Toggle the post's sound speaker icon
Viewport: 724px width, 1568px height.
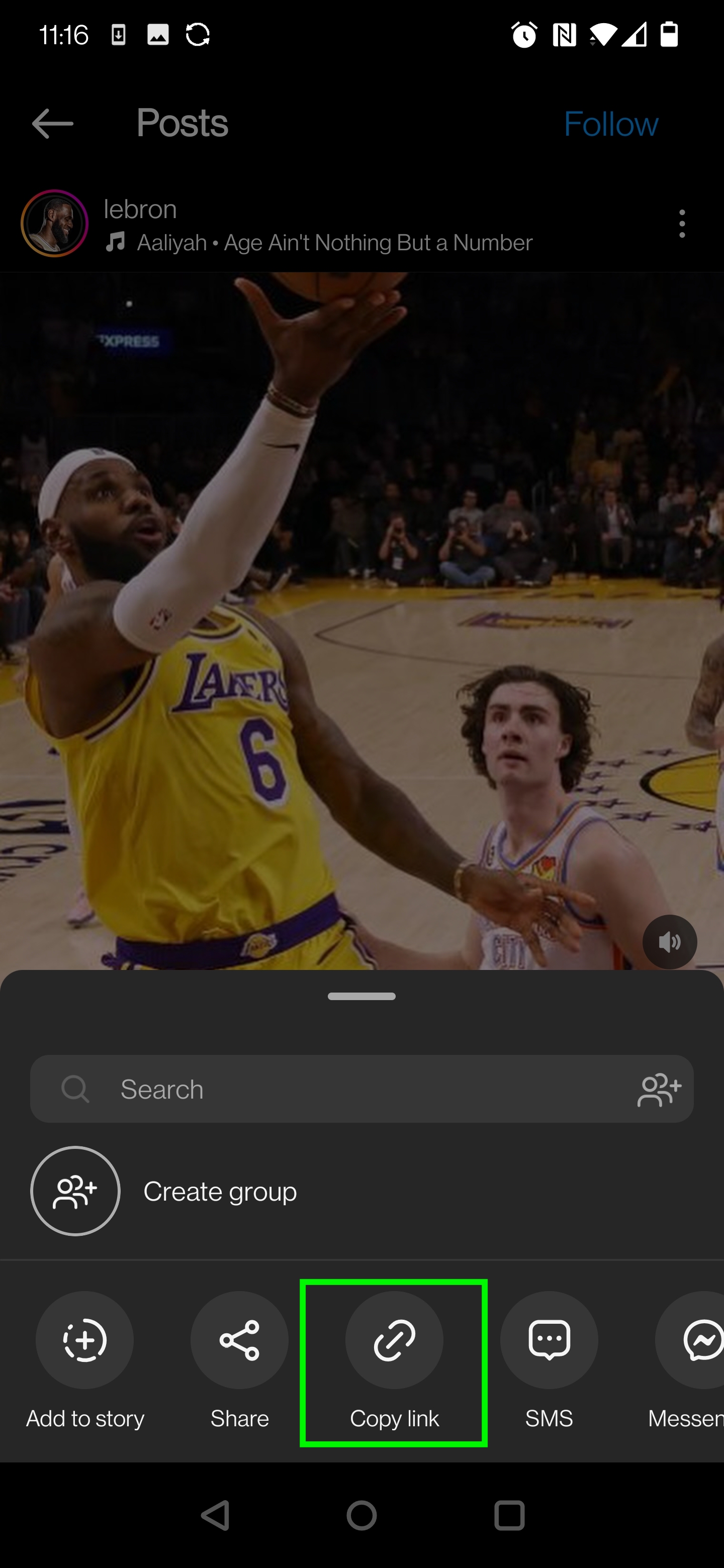[669, 942]
